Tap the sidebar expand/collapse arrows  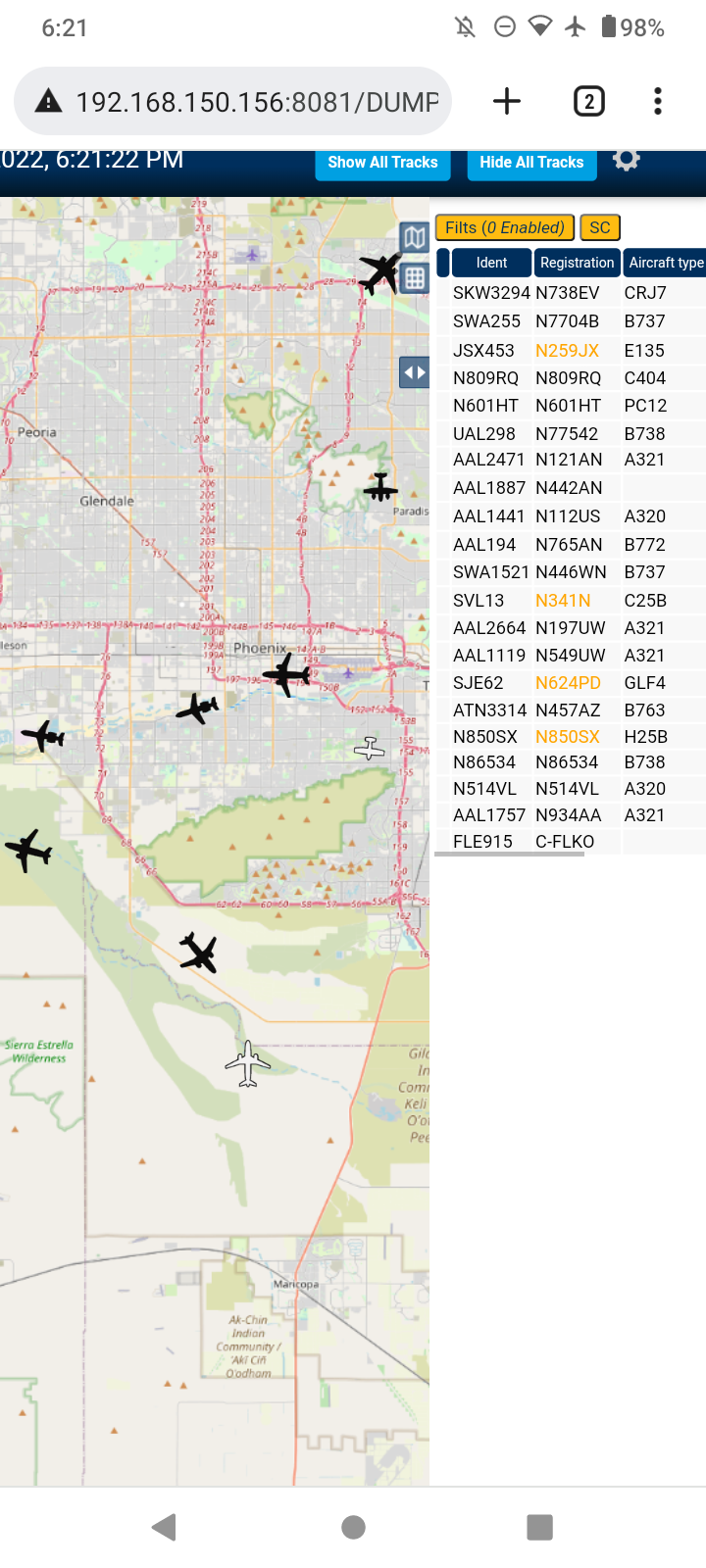click(x=415, y=372)
